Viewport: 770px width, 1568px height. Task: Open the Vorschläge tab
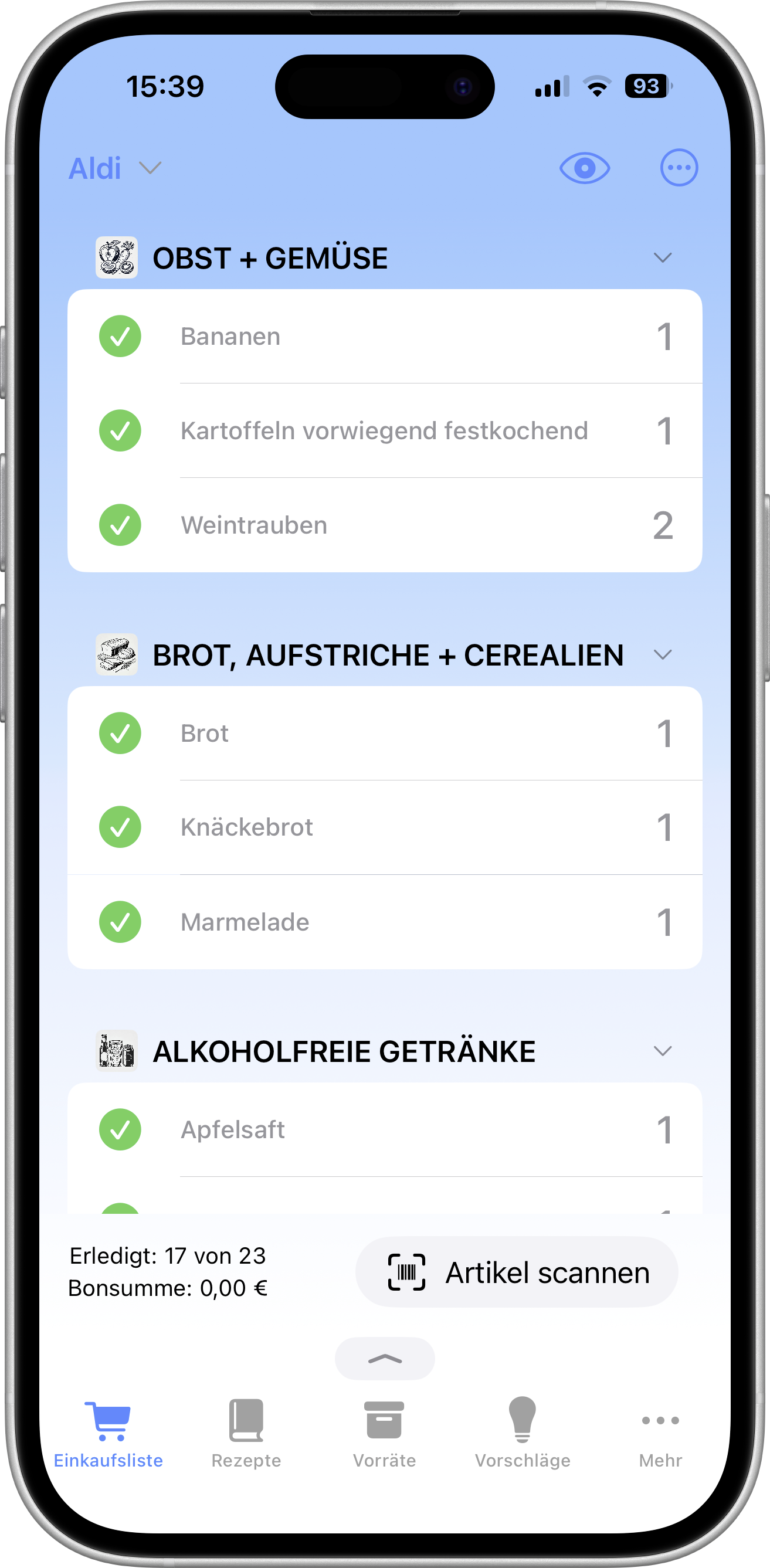pos(523,1434)
